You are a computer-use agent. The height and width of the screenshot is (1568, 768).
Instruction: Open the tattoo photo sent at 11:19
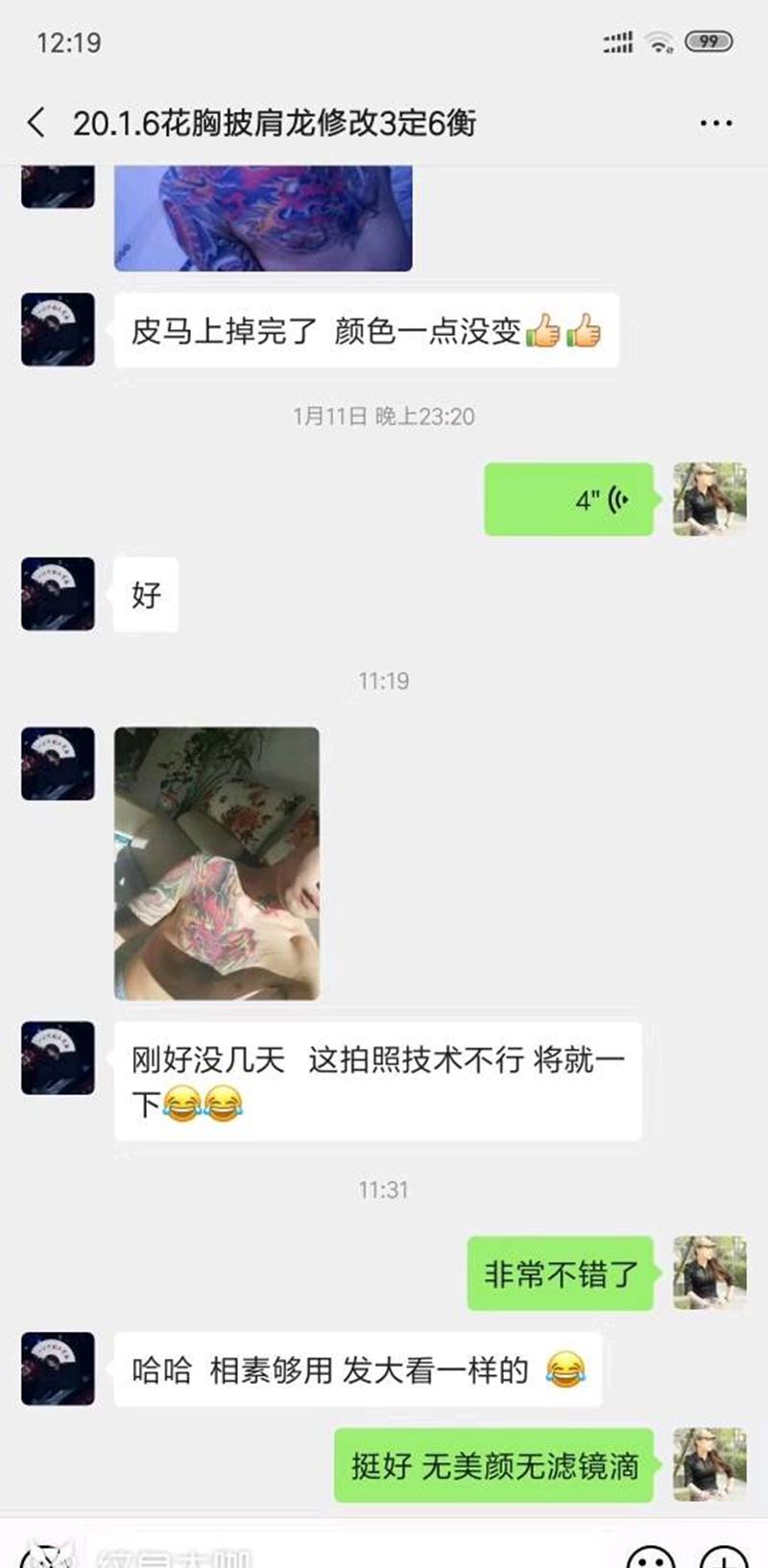point(217,864)
